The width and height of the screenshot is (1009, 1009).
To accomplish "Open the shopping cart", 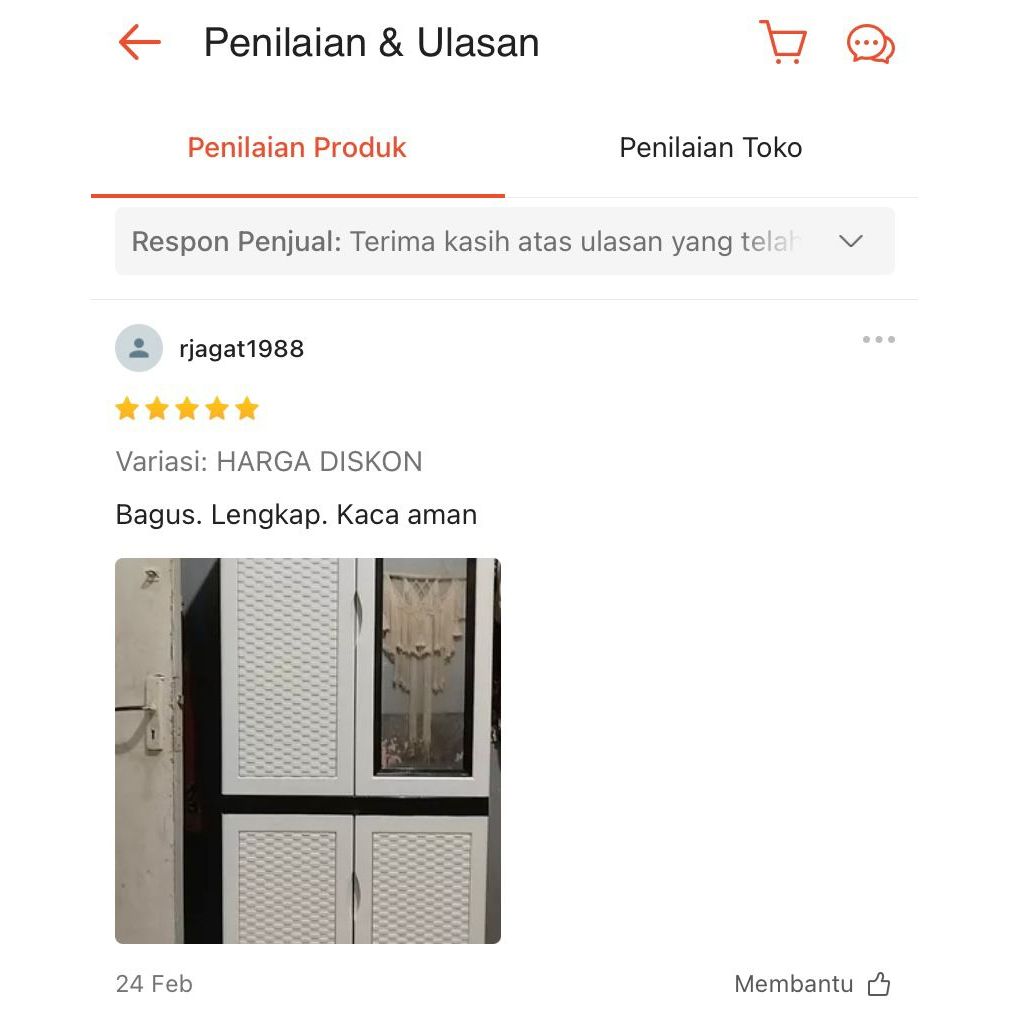I will tap(783, 43).
